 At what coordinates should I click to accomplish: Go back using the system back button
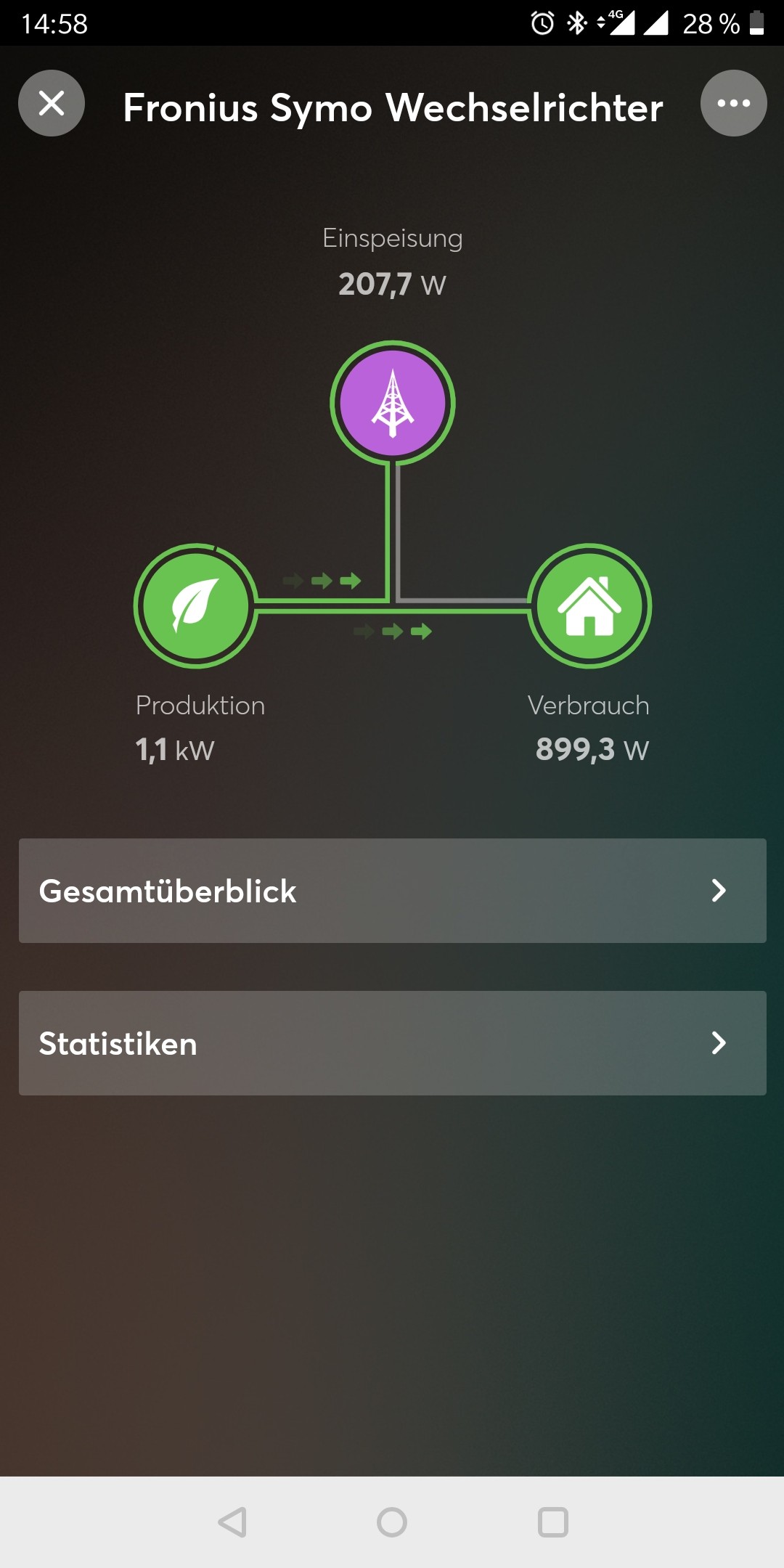(x=232, y=1522)
